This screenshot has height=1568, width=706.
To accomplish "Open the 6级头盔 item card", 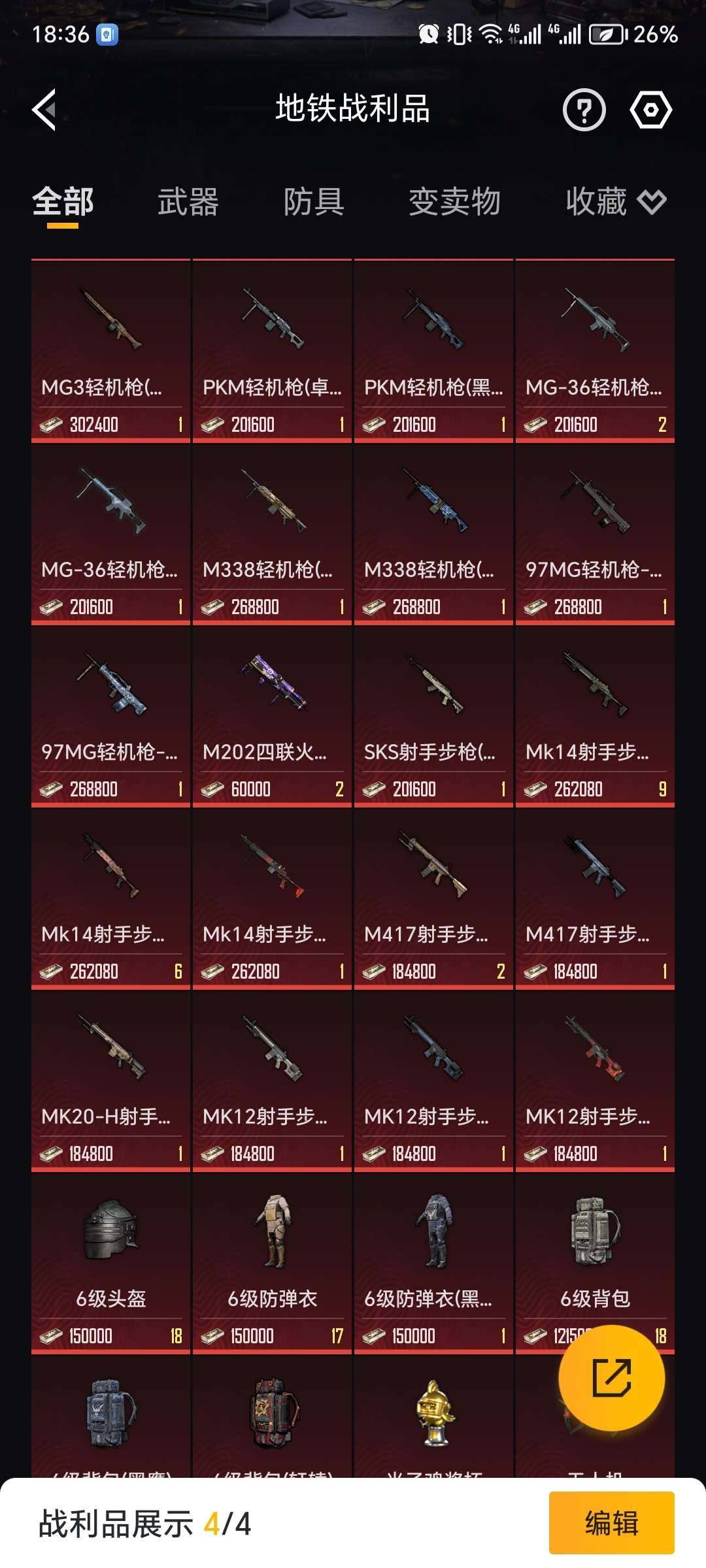I will tap(110, 1263).
